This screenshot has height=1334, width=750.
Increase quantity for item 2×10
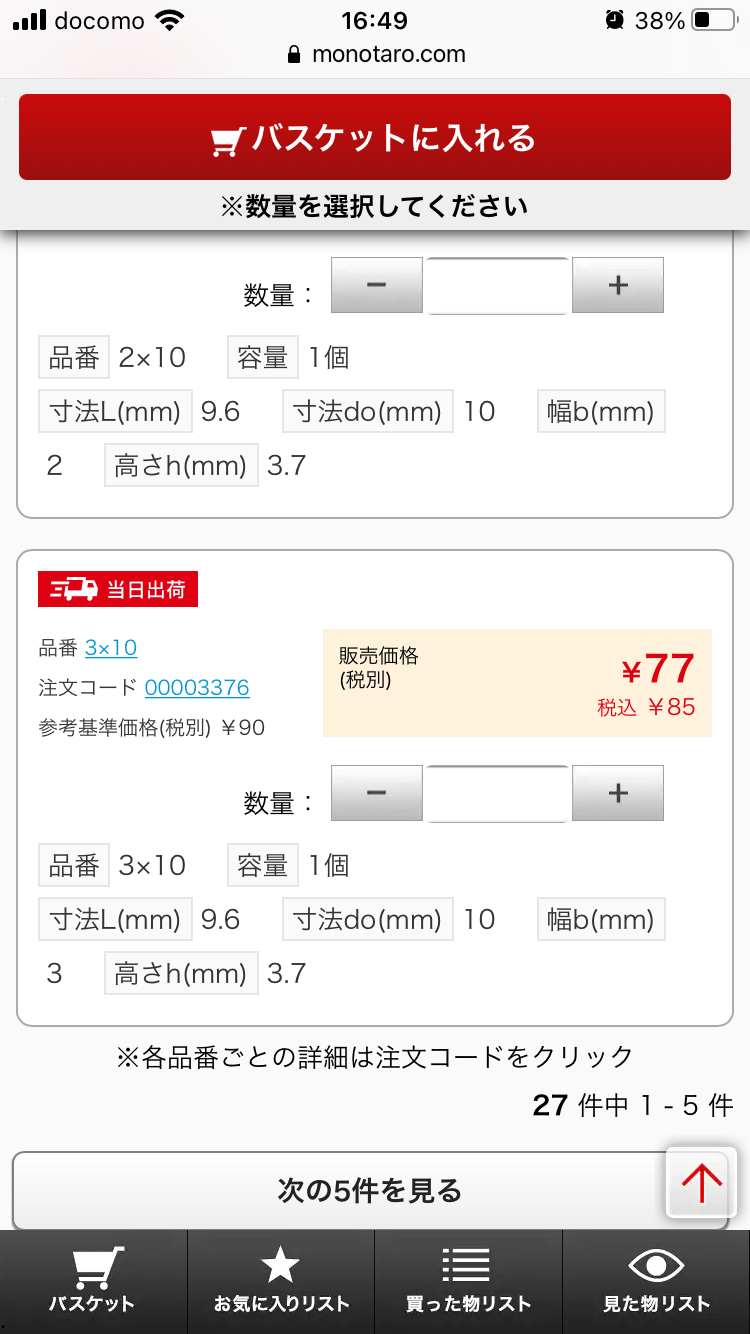pyautogui.click(x=617, y=285)
